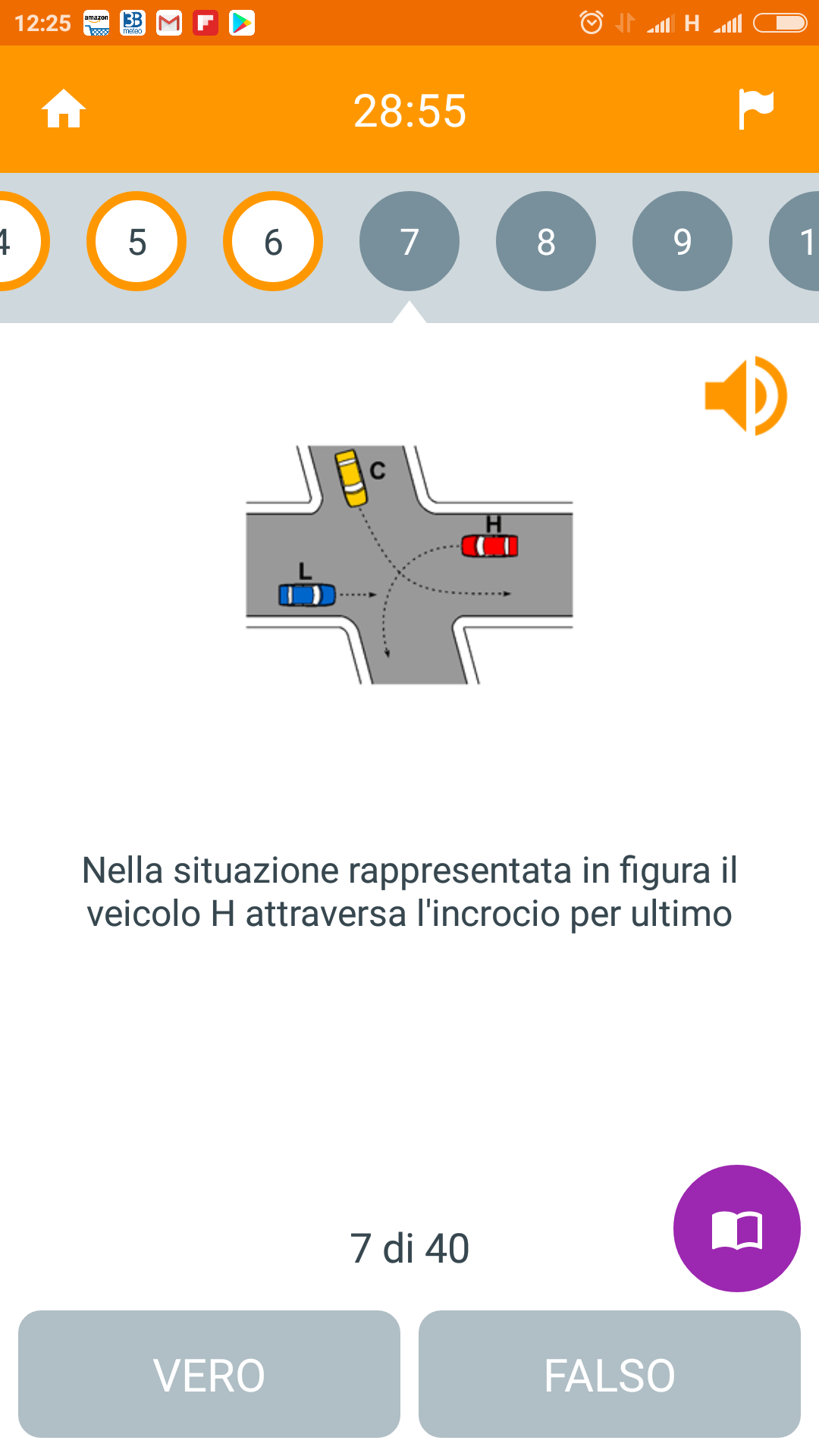The image size is (819, 1456).
Task: Enlarge the intersection figure
Action: tap(409, 565)
